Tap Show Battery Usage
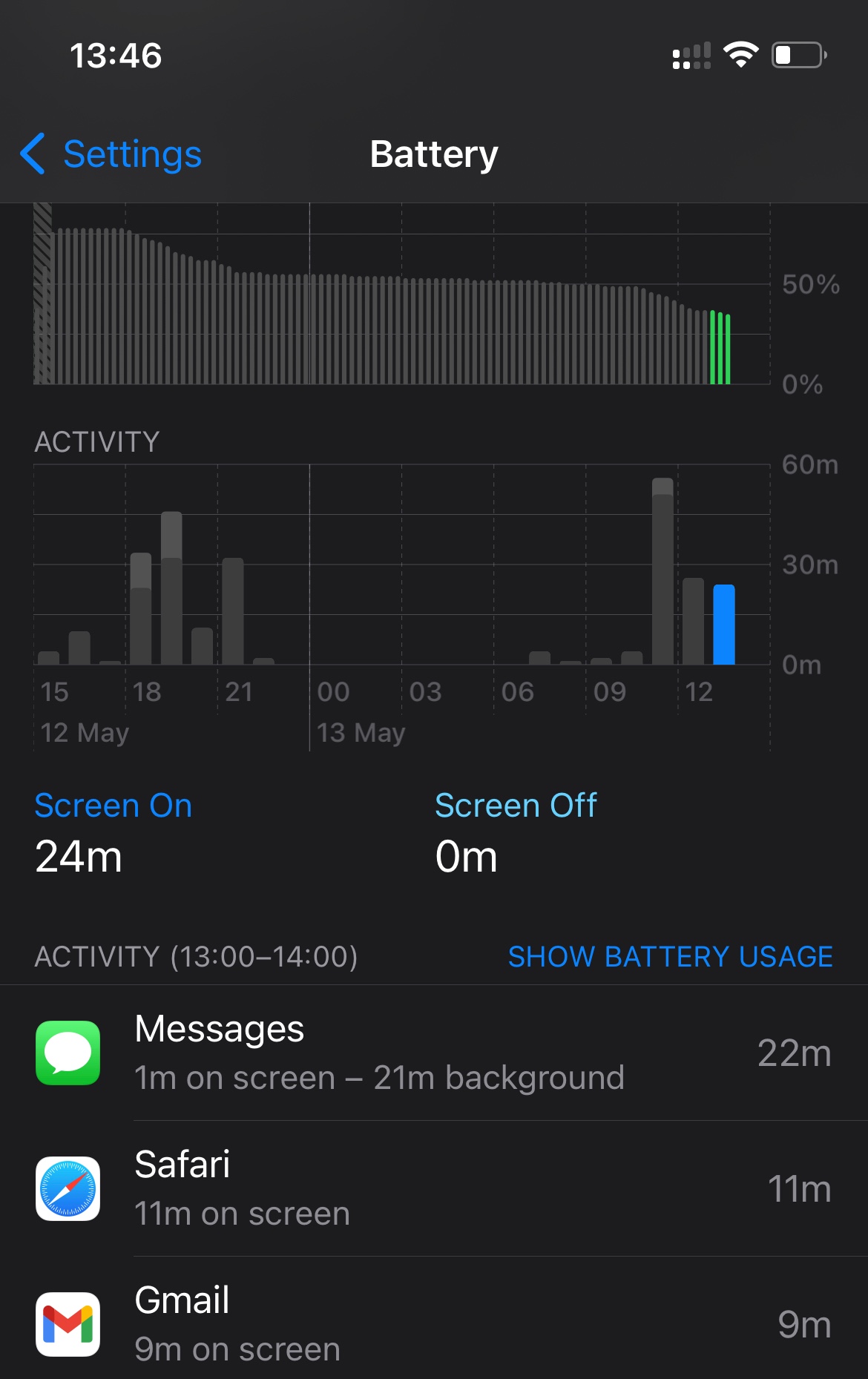This screenshot has width=868, height=1379. pyautogui.click(x=670, y=956)
